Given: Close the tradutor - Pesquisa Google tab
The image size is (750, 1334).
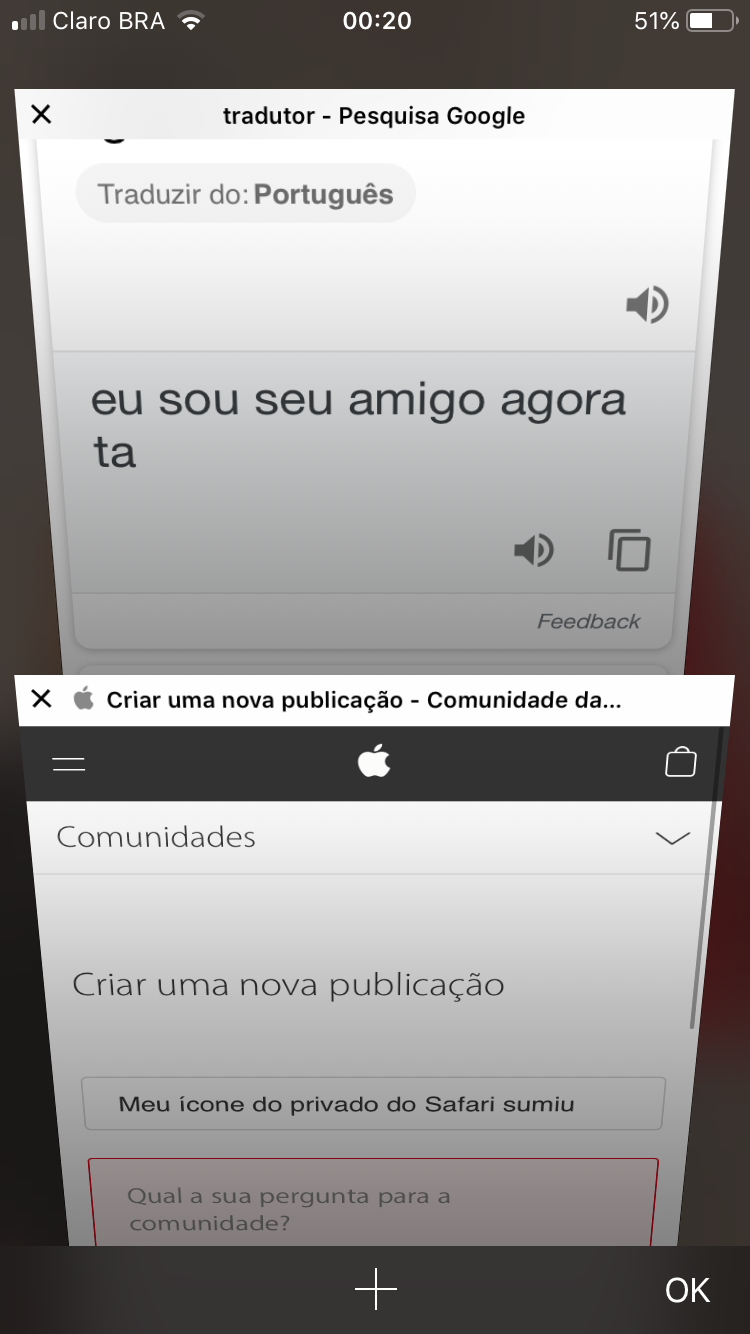Looking at the screenshot, I should [x=41, y=115].
